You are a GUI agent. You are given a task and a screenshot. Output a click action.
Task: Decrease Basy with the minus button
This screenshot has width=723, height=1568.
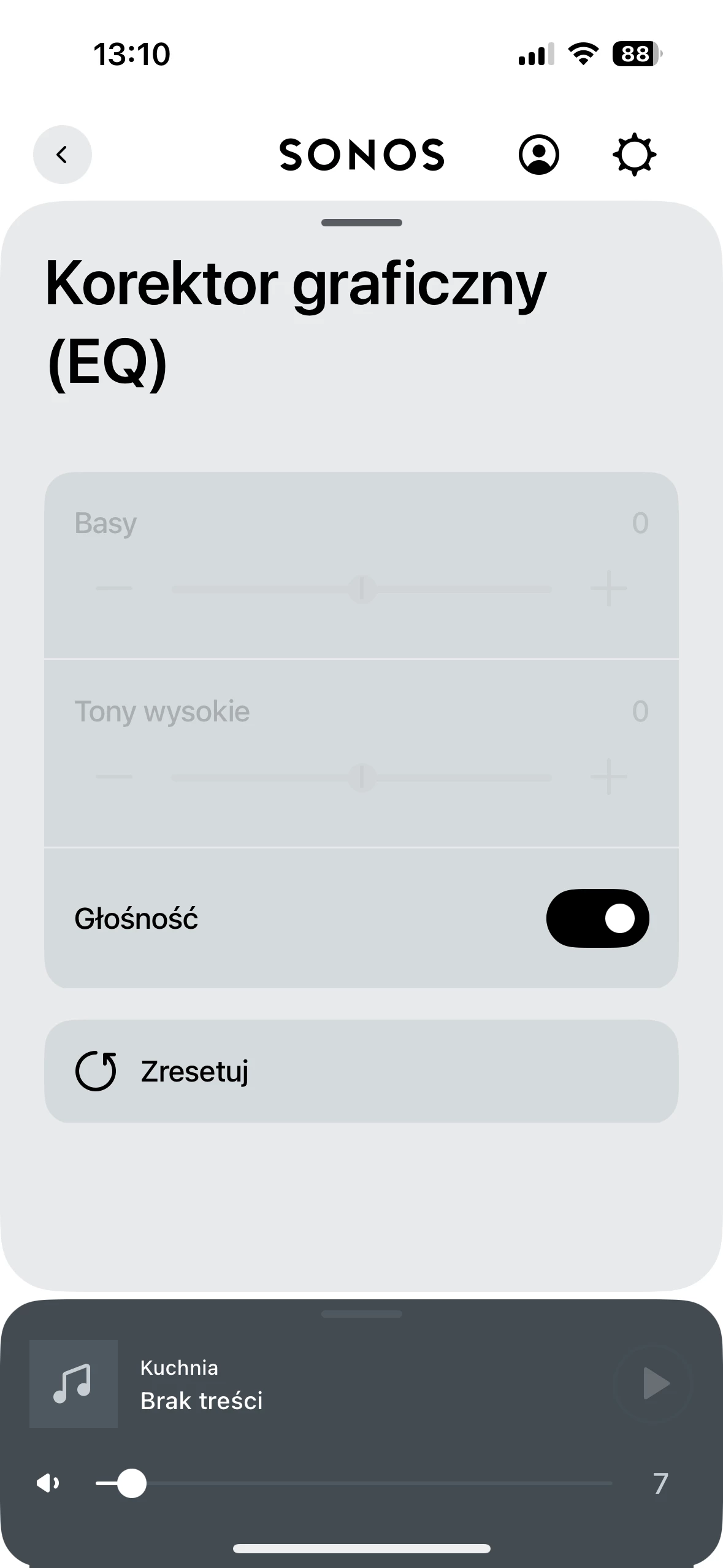[x=114, y=589]
